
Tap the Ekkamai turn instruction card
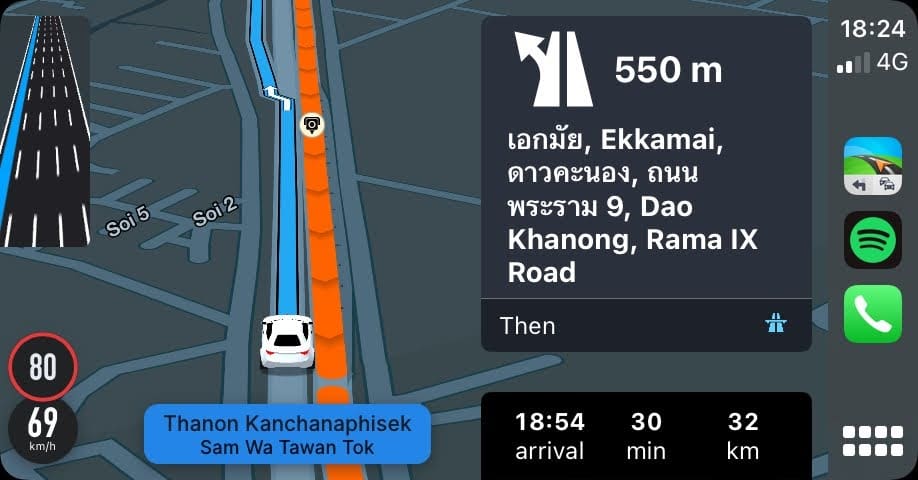click(x=646, y=160)
